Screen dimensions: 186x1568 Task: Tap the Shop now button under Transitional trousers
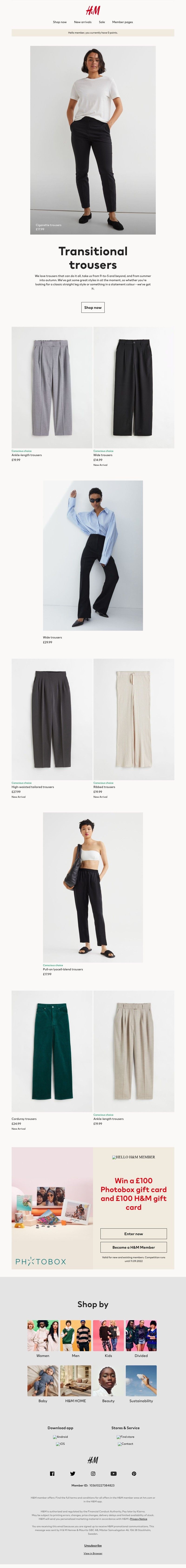pos(93,307)
